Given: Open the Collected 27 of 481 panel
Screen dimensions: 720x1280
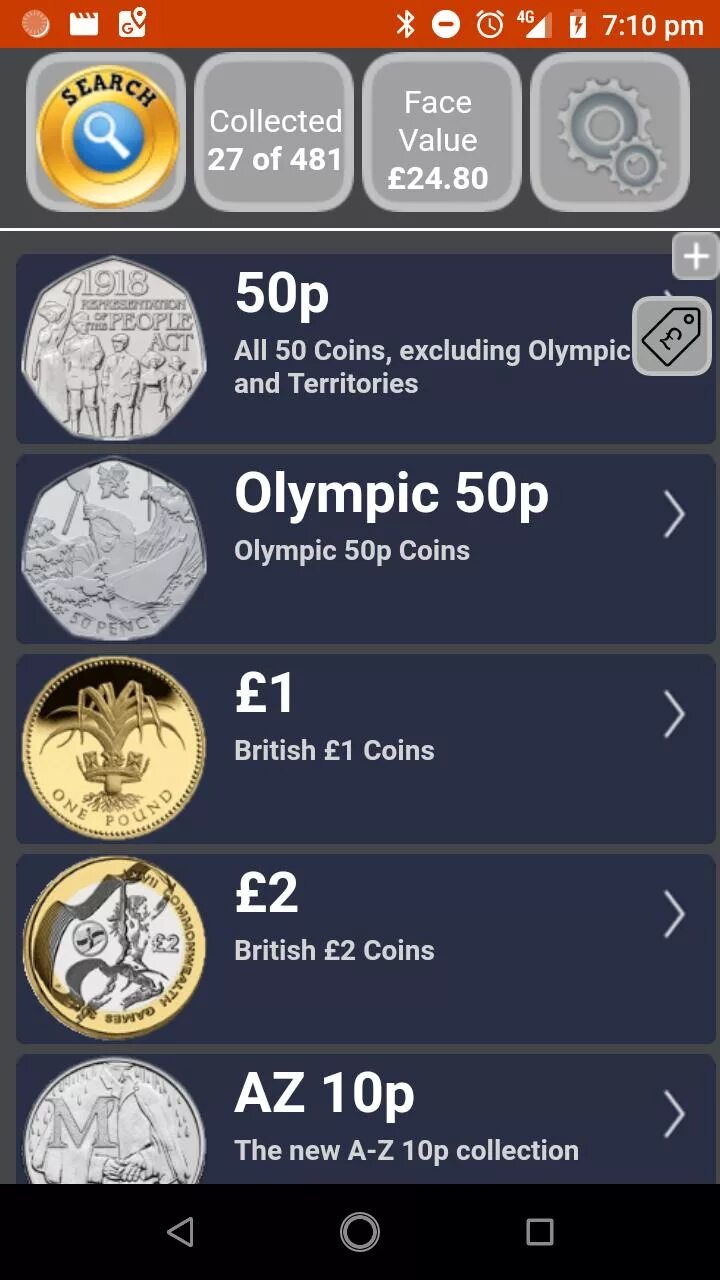Looking at the screenshot, I should coord(274,132).
